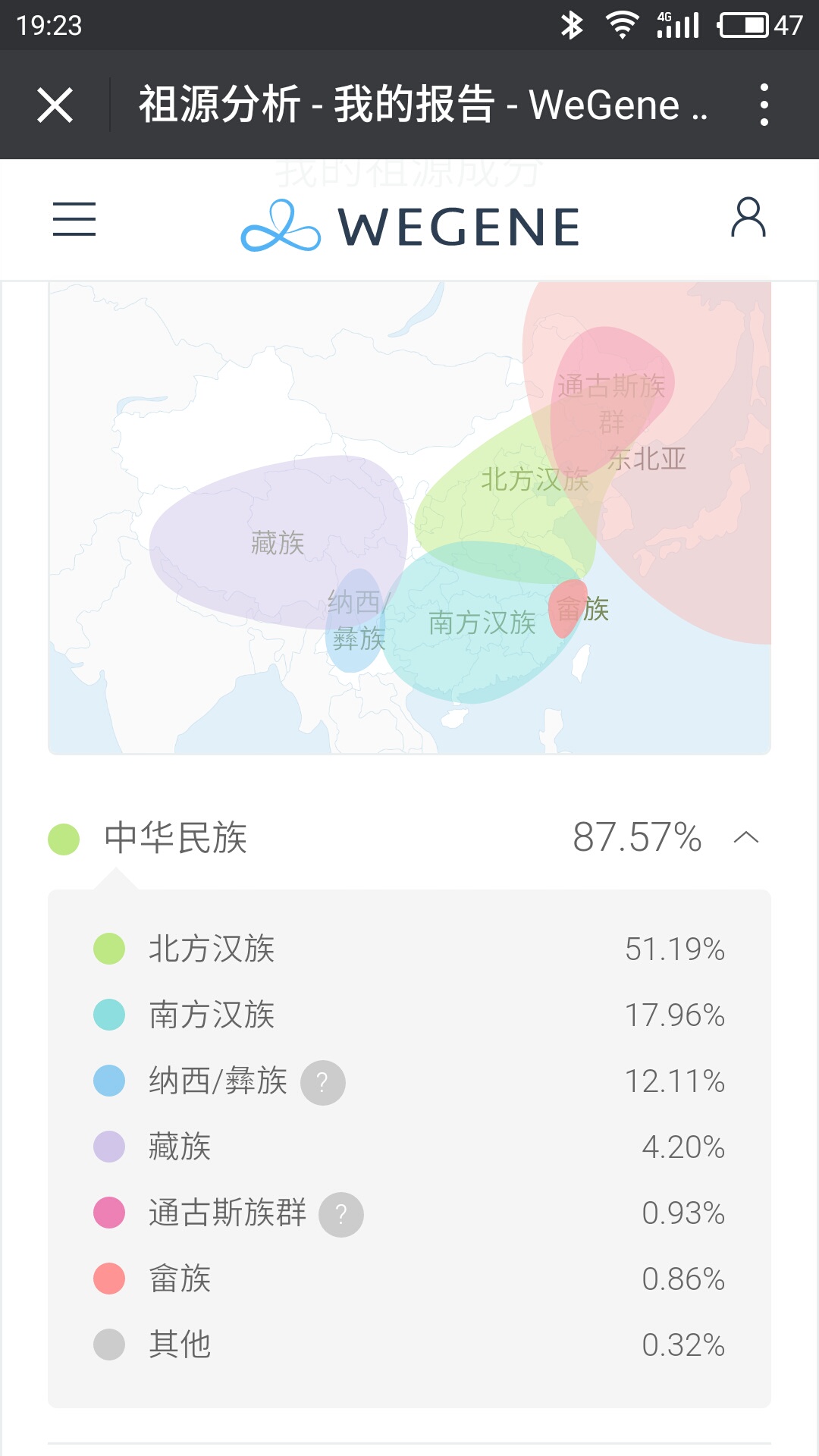The height and width of the screenshot is (1456, 819).
Task: Close the WeGene report web view
Action: [x=55, y=105]
